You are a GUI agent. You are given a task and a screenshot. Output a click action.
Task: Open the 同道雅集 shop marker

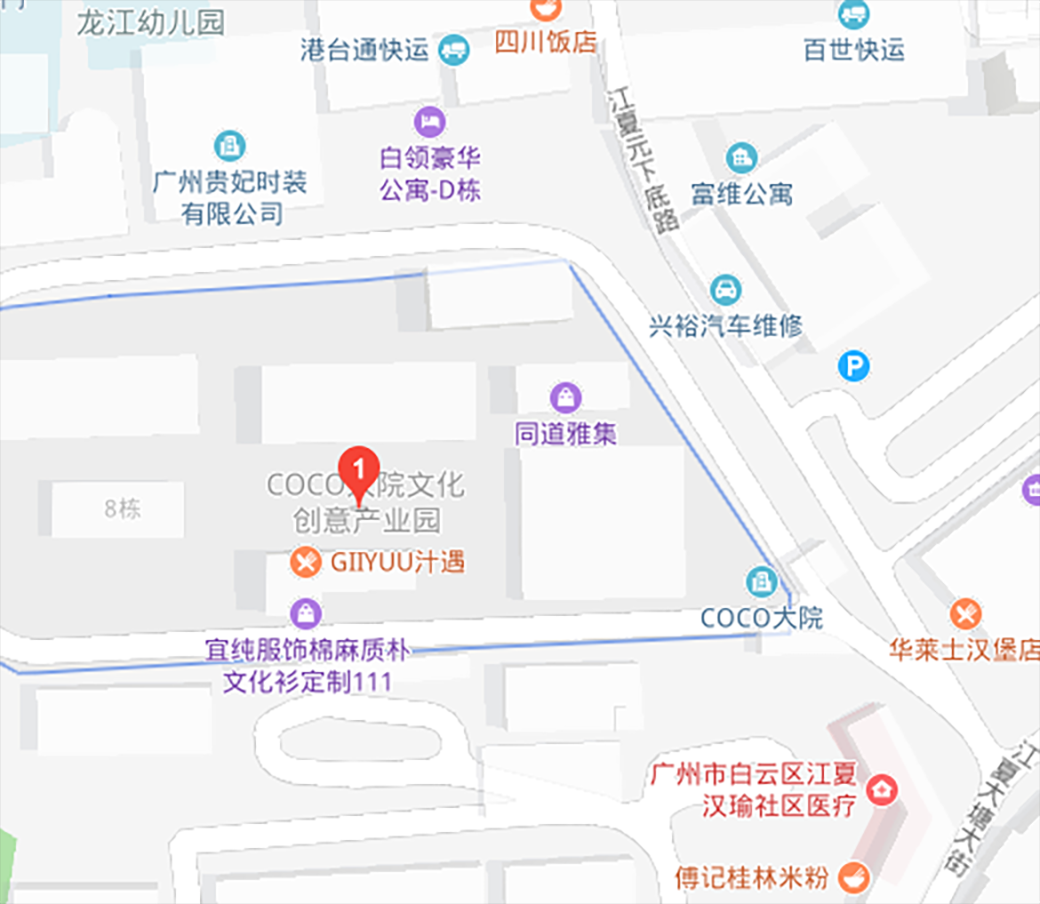[565, 398]
